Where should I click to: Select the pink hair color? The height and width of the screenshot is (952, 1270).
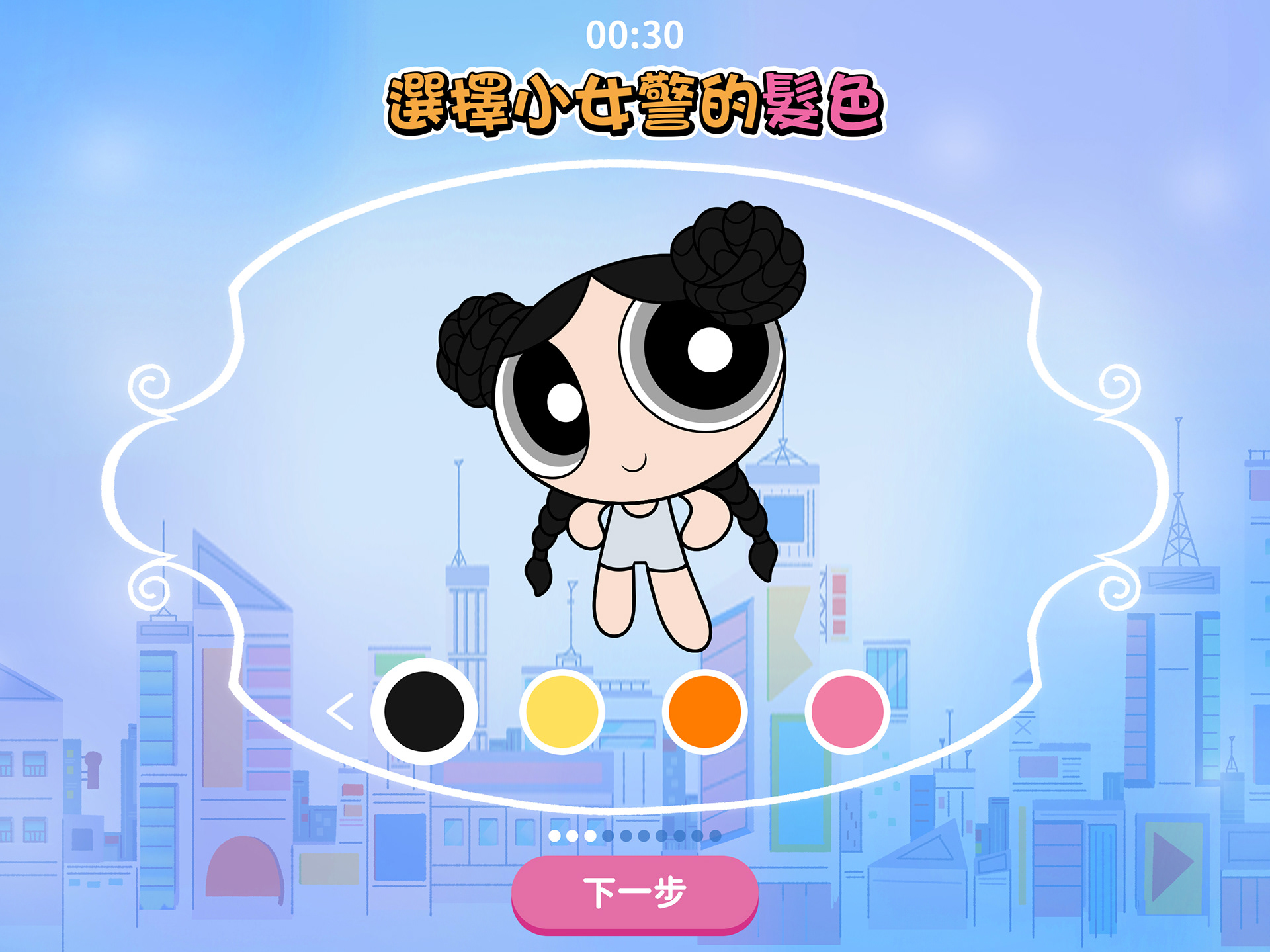coord(847,711)
